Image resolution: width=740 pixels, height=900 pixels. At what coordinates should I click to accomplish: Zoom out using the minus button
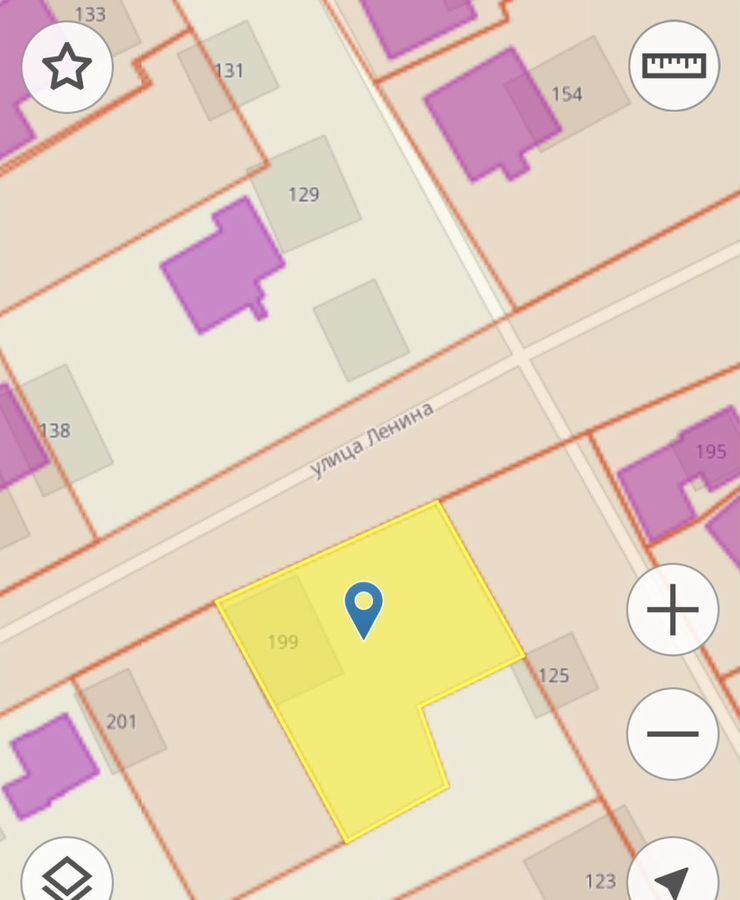click(x=673, y=734)
